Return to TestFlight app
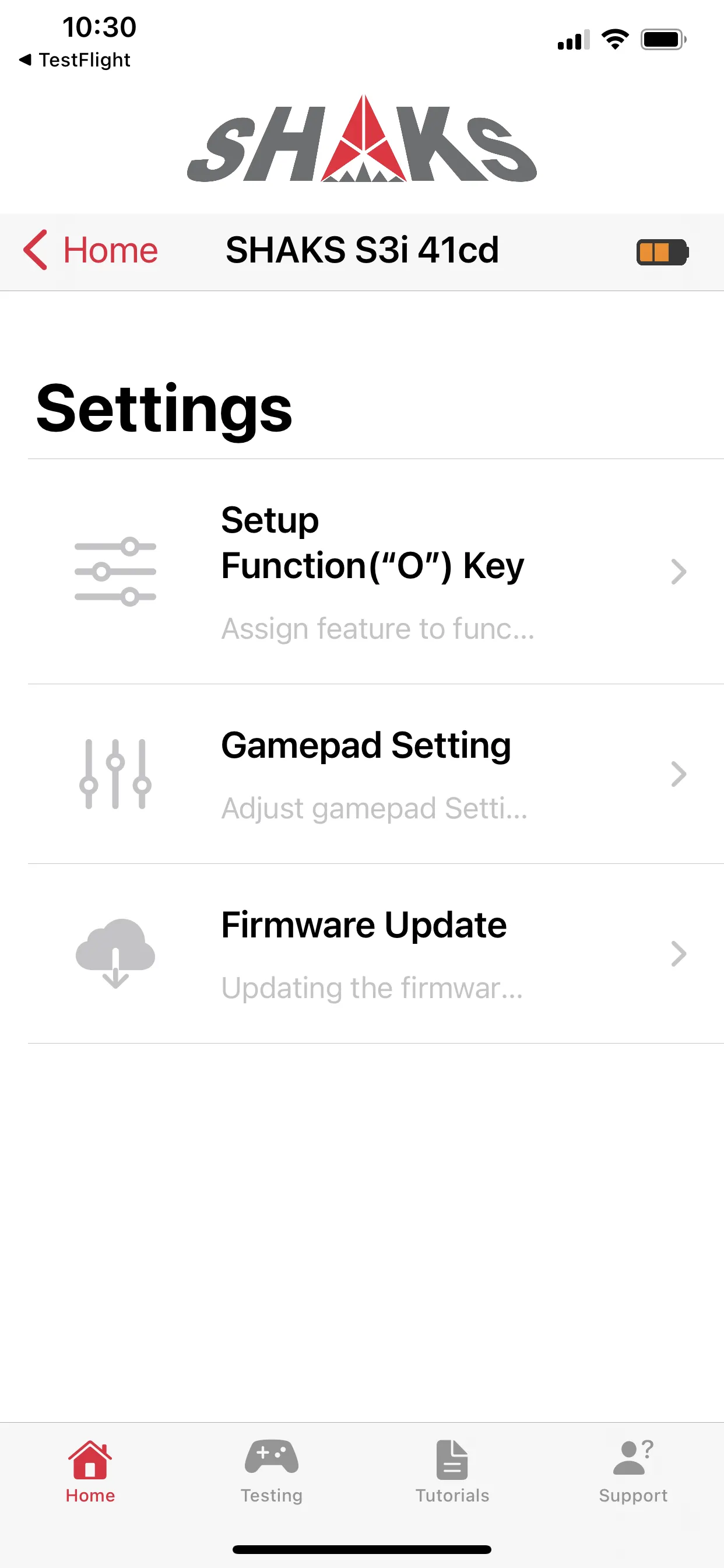The image size is (724, 1568). coord(75,60)
